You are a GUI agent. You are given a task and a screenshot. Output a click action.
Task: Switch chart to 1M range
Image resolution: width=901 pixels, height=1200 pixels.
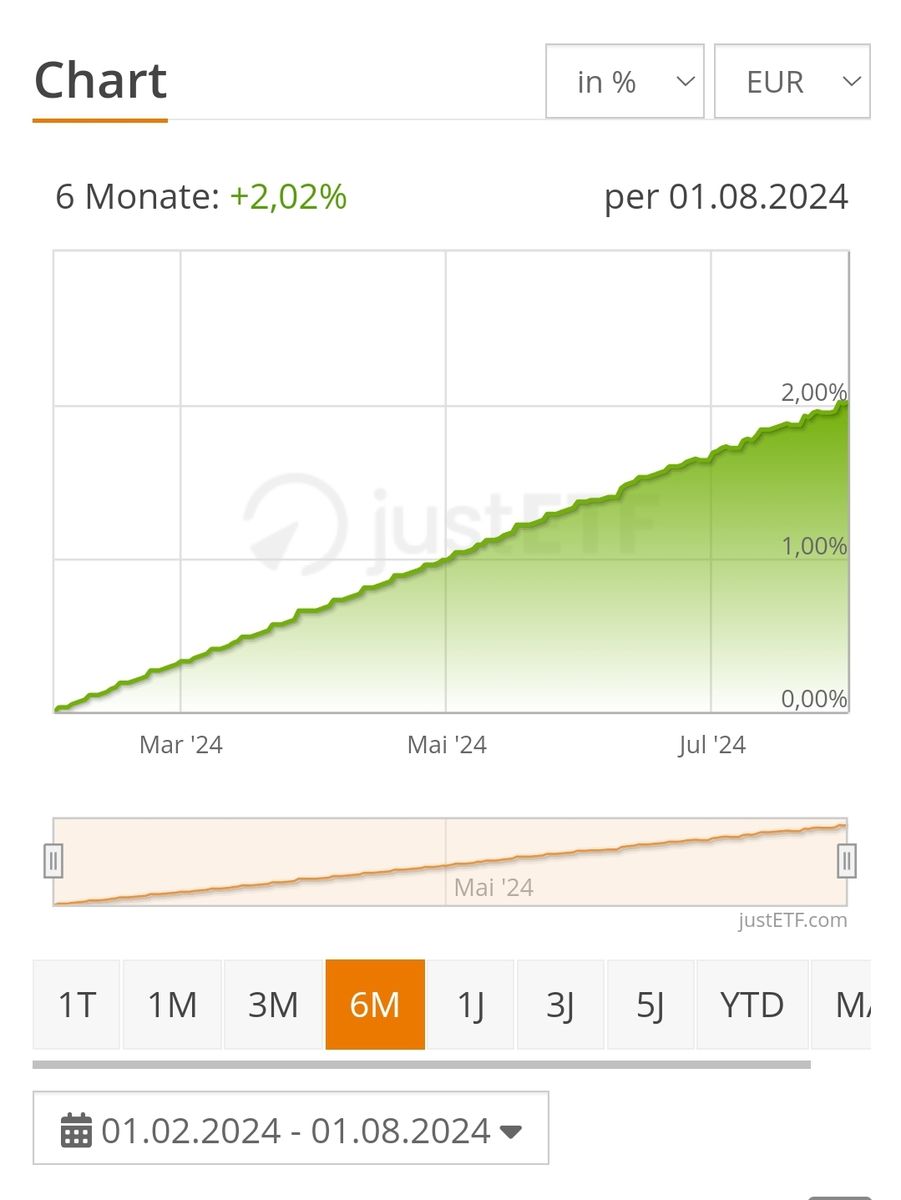click(x=172, y=1005)
